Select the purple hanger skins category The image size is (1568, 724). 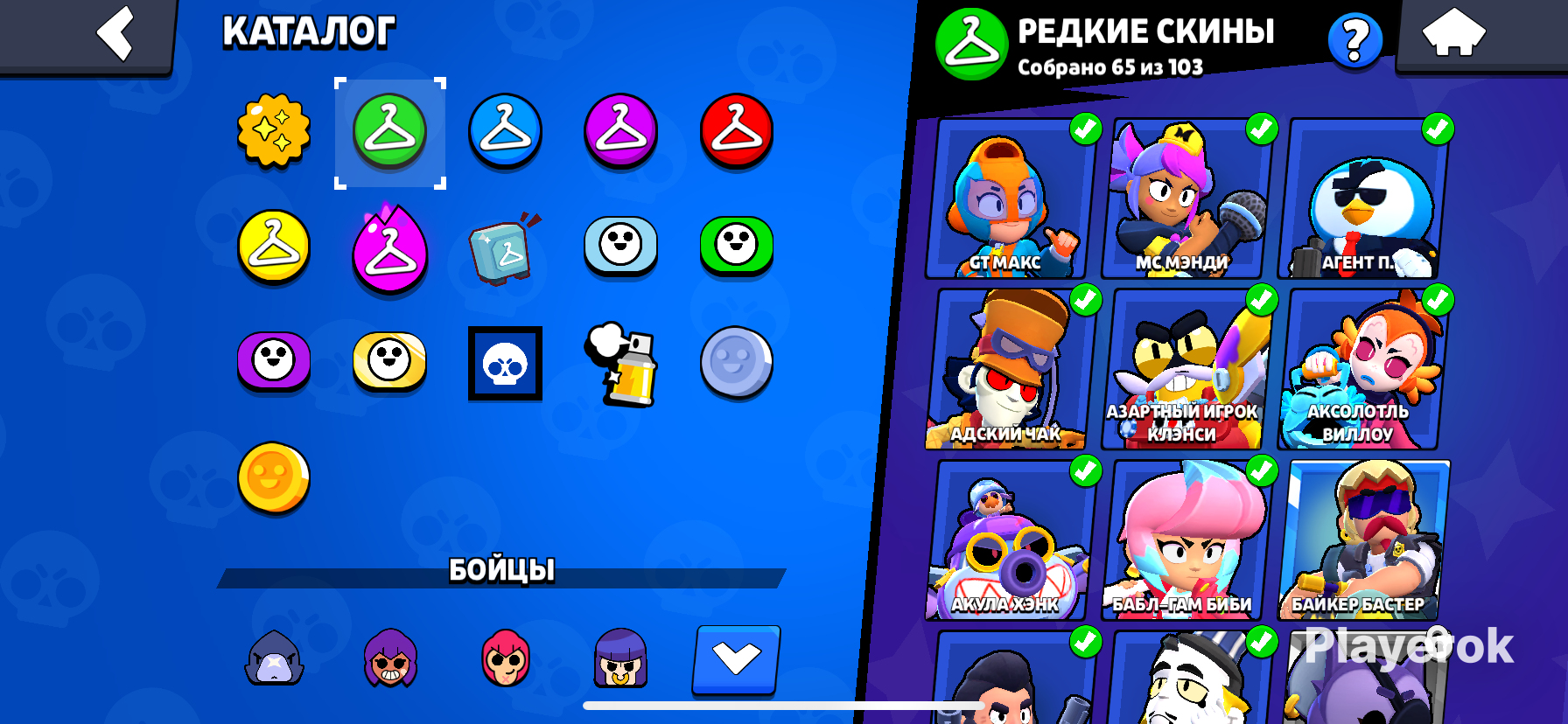(x=620, y=130)
